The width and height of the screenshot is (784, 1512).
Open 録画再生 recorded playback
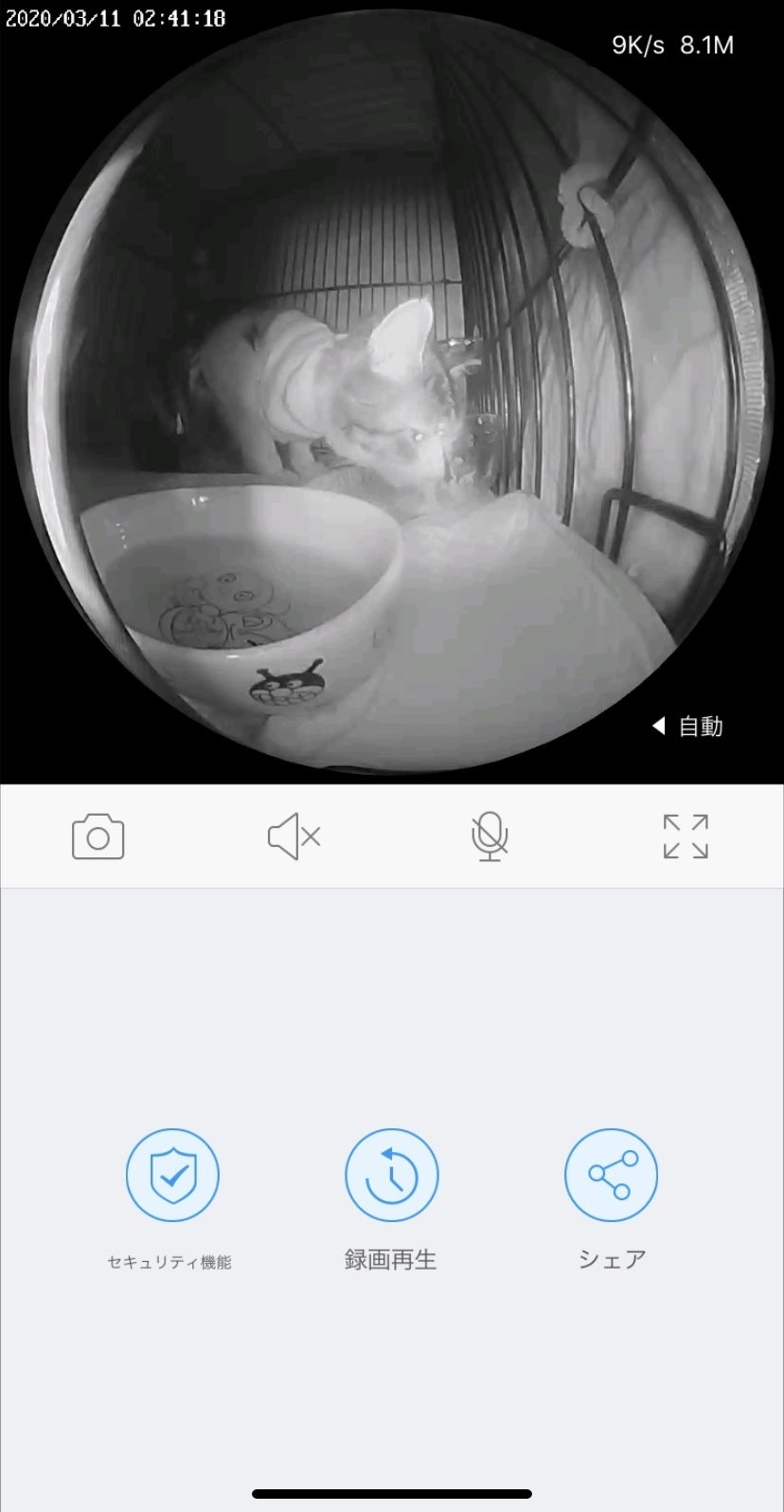tap(391, 1175)
